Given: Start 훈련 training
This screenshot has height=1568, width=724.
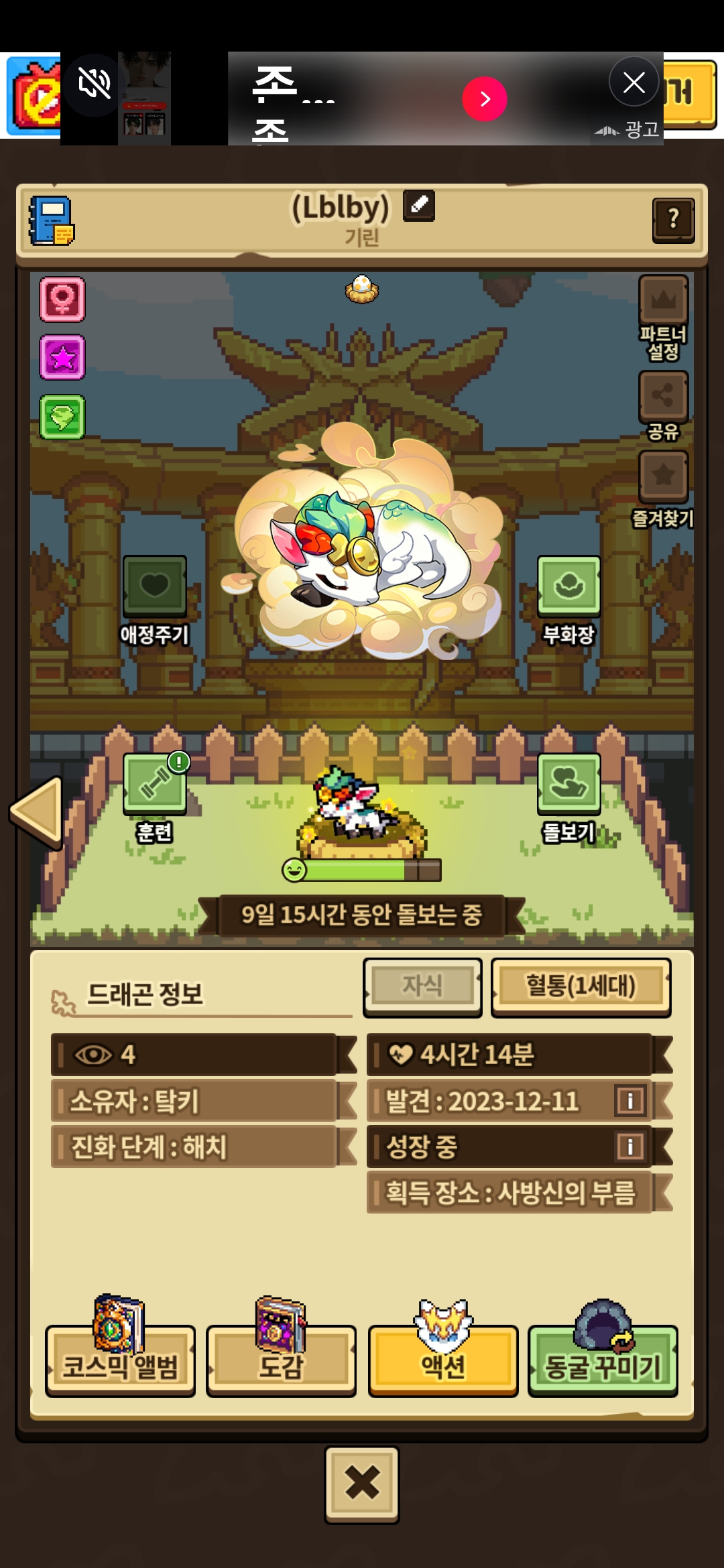Looking at the screenshot, I should click(154, 784).
